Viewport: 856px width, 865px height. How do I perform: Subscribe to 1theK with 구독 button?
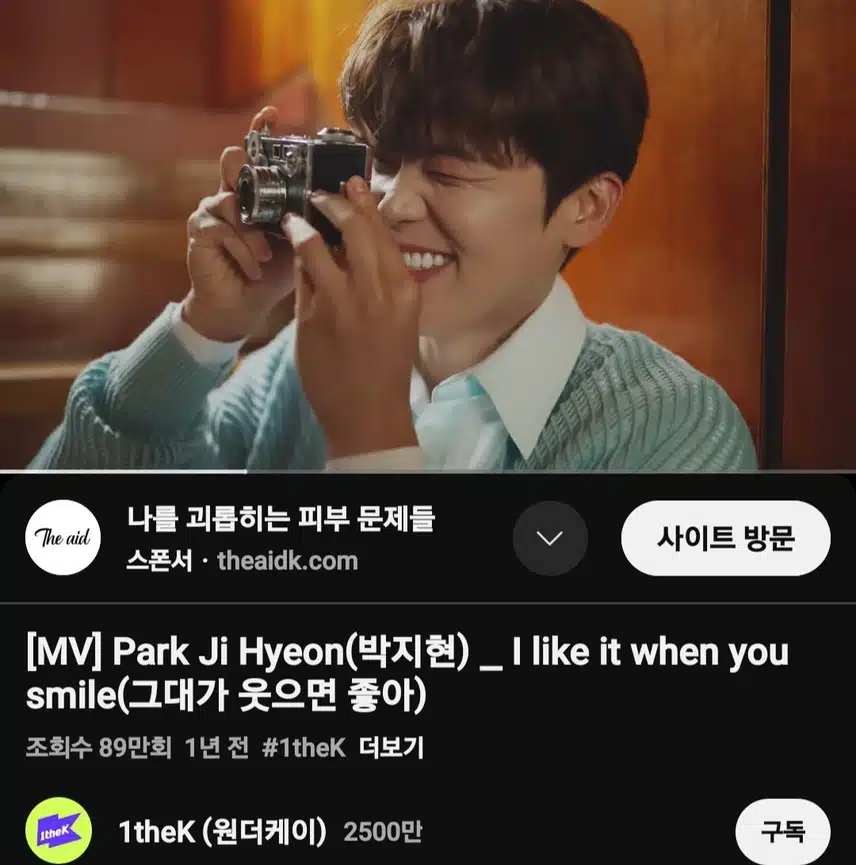782,830
